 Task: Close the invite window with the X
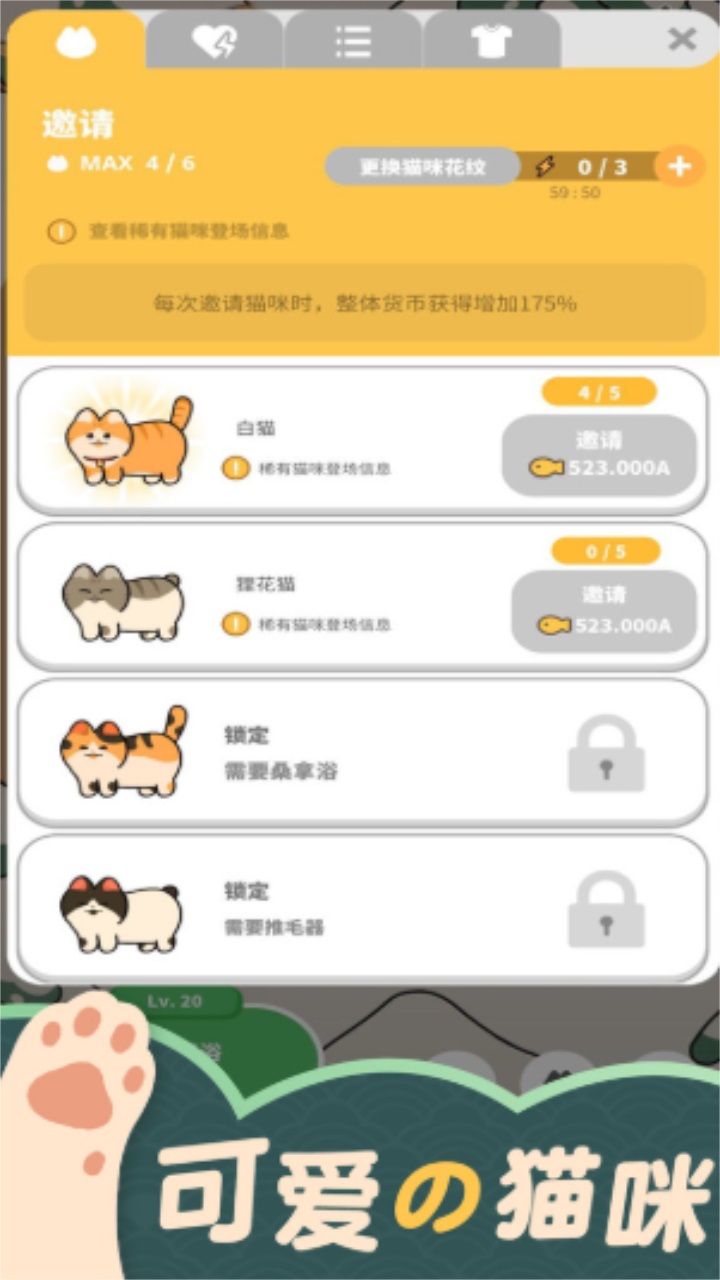click(x=682, y=40)
